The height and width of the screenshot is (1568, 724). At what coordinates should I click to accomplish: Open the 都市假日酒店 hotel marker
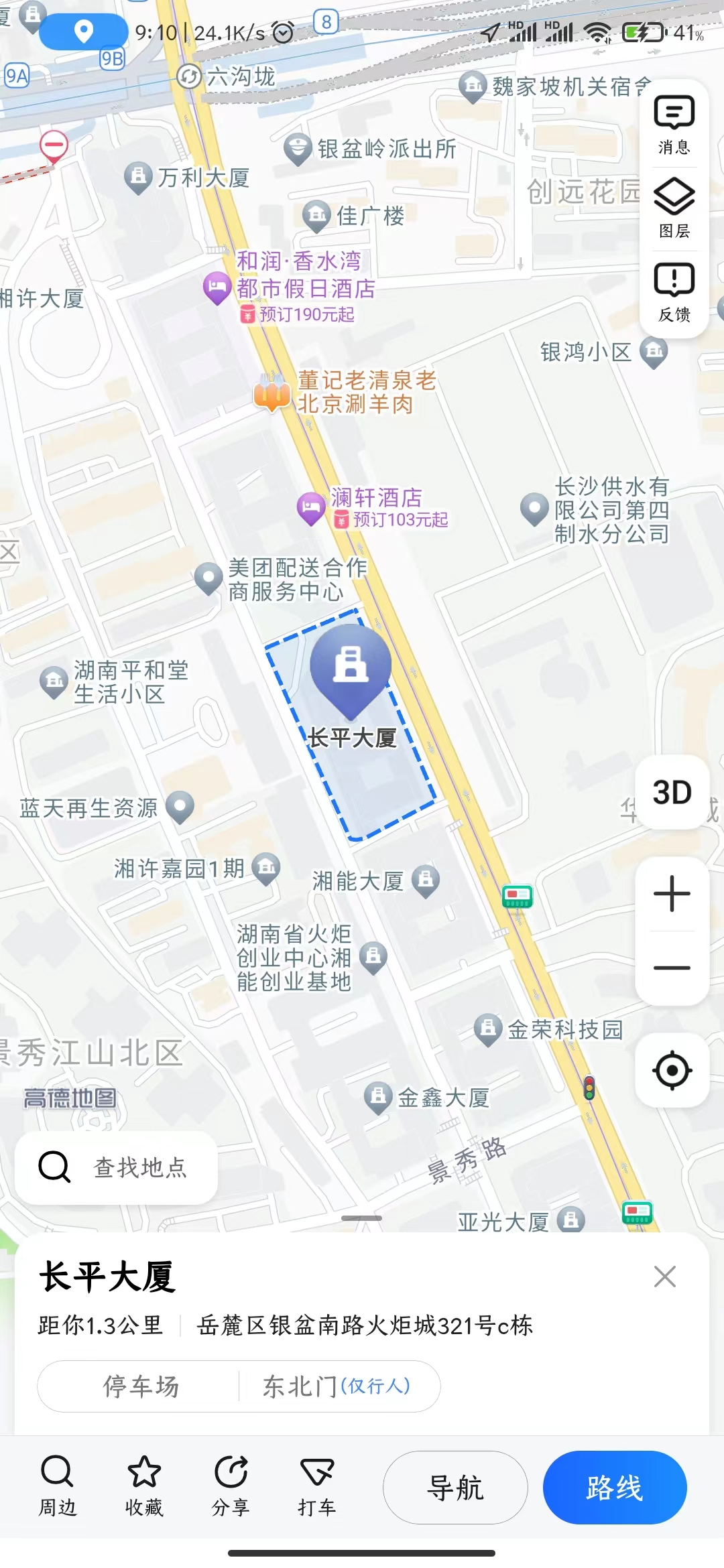tap(217, 288)
